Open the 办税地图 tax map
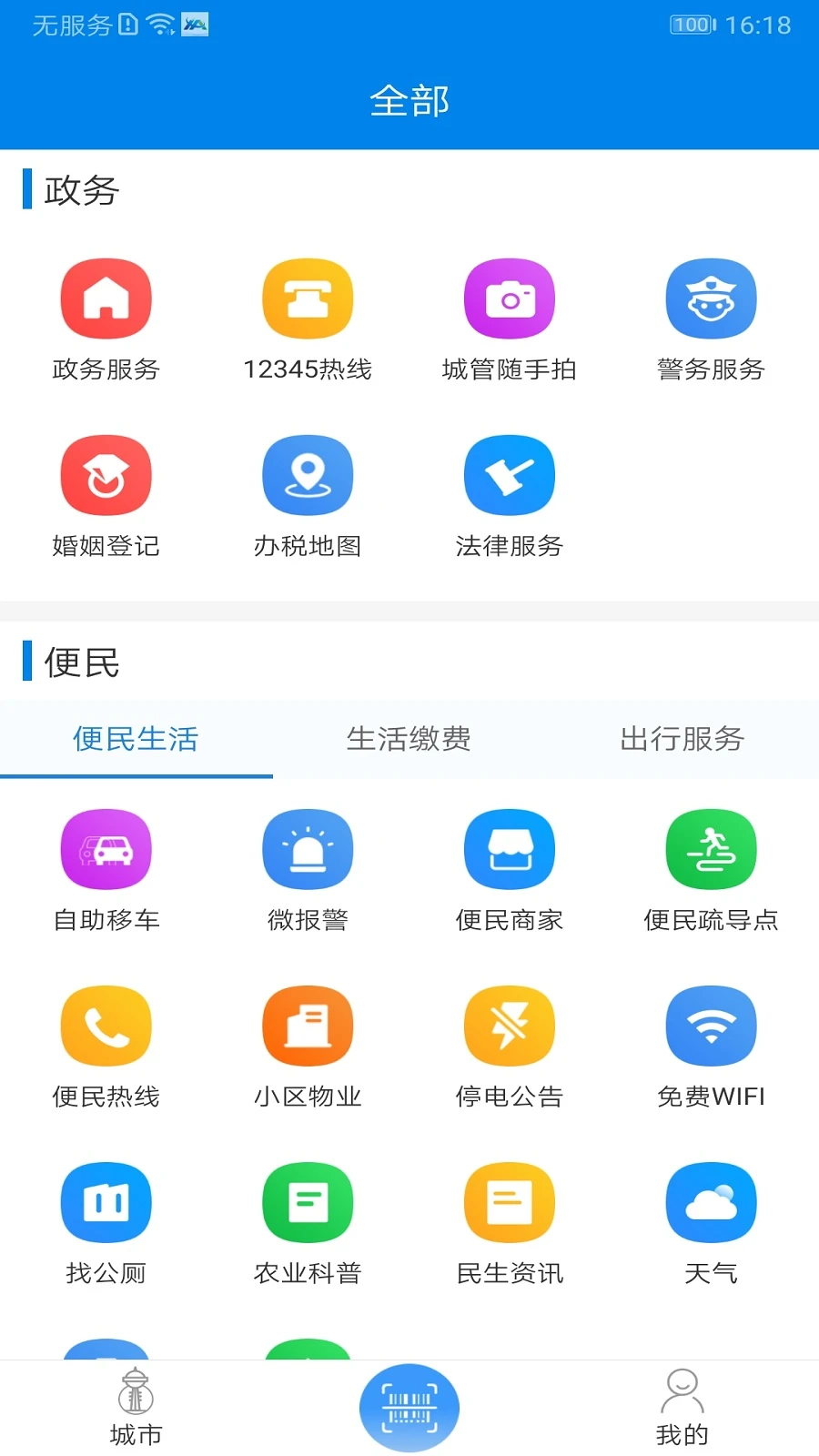The image size is (819, 1456). tap(308, 474)
